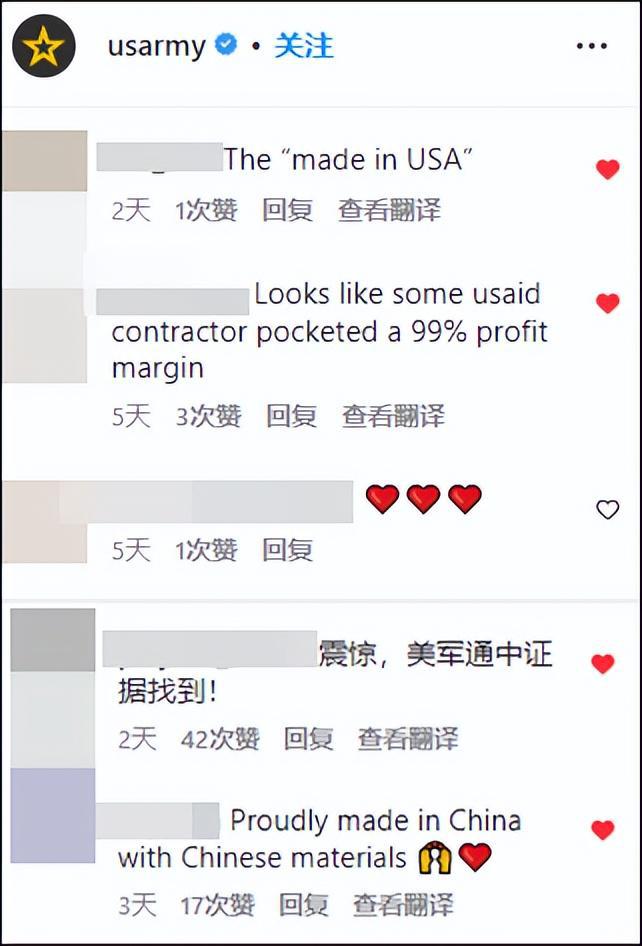This screenshot has width=642, height=946.
Task: Open the usarmy username link
Action: click(x=156, y=46)
